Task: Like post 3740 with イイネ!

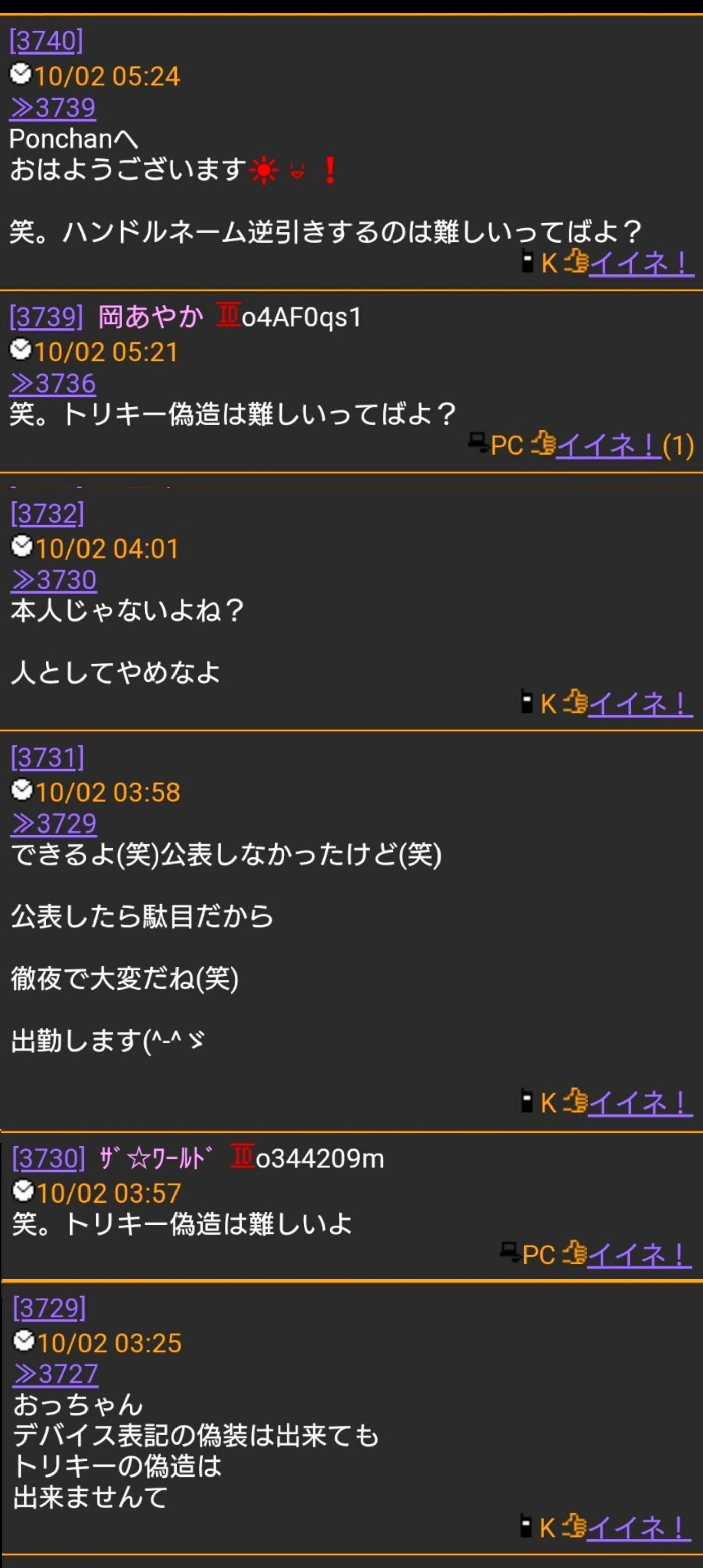Action: click(x=642, y=263)
